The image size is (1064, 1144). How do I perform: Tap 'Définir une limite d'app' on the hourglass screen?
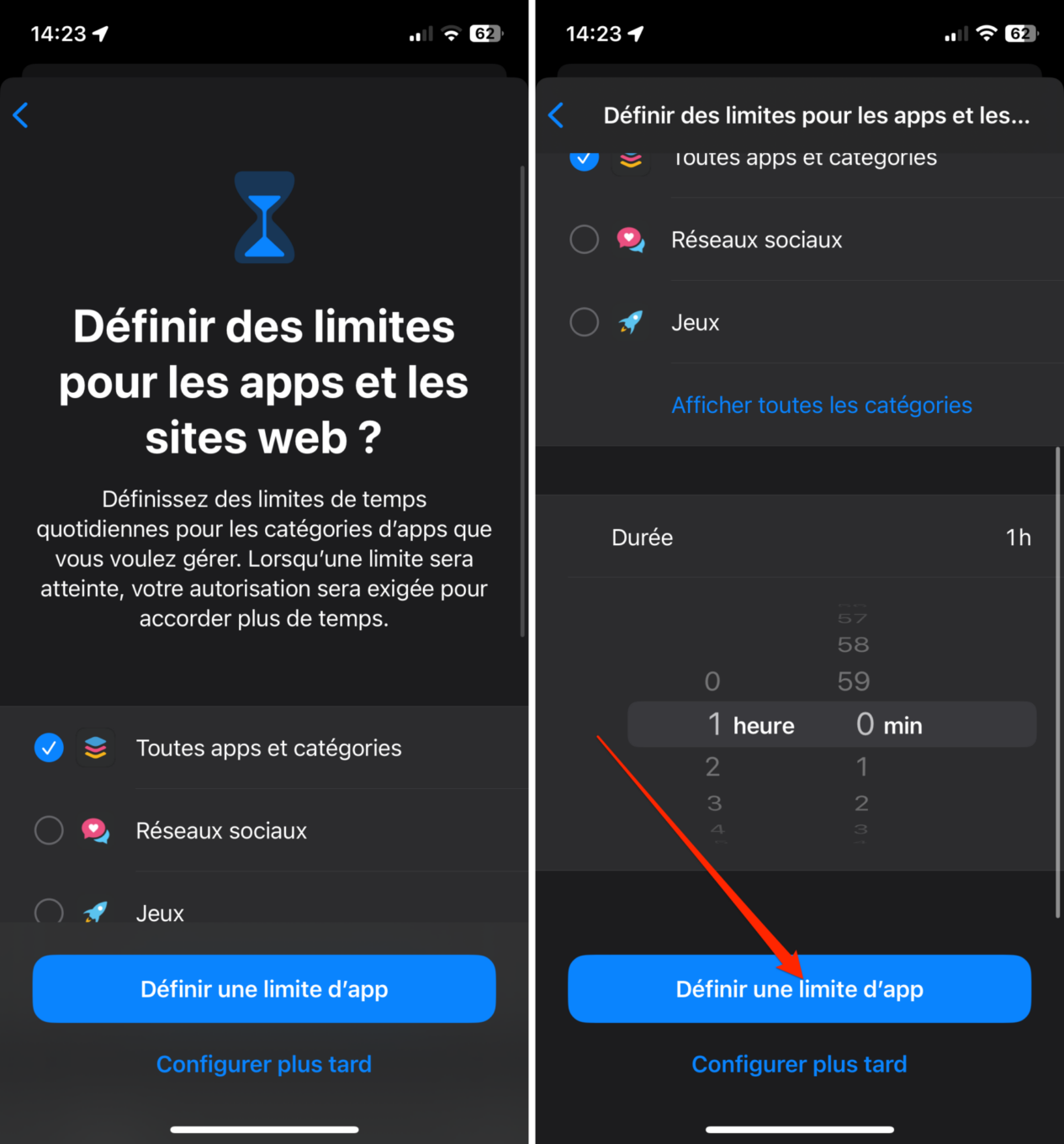(264, 989)
